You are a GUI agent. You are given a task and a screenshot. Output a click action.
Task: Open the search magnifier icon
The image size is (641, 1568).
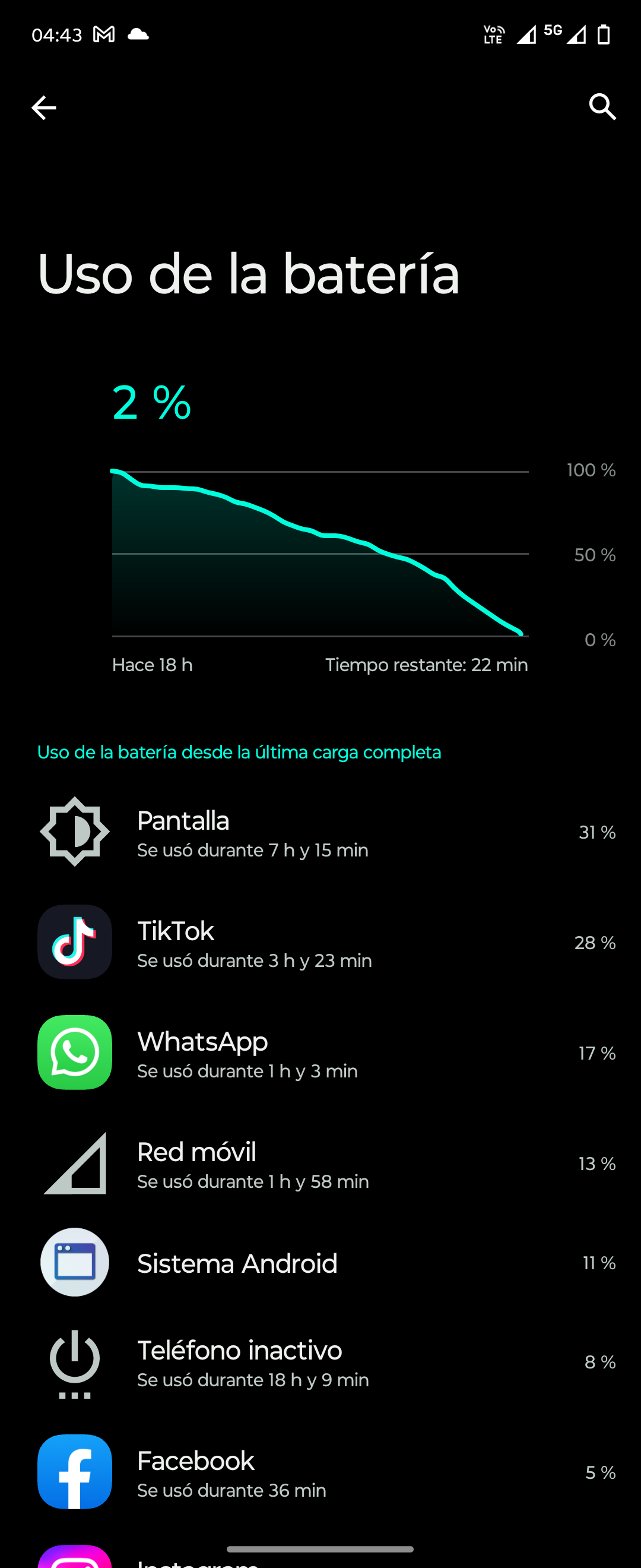602,107
